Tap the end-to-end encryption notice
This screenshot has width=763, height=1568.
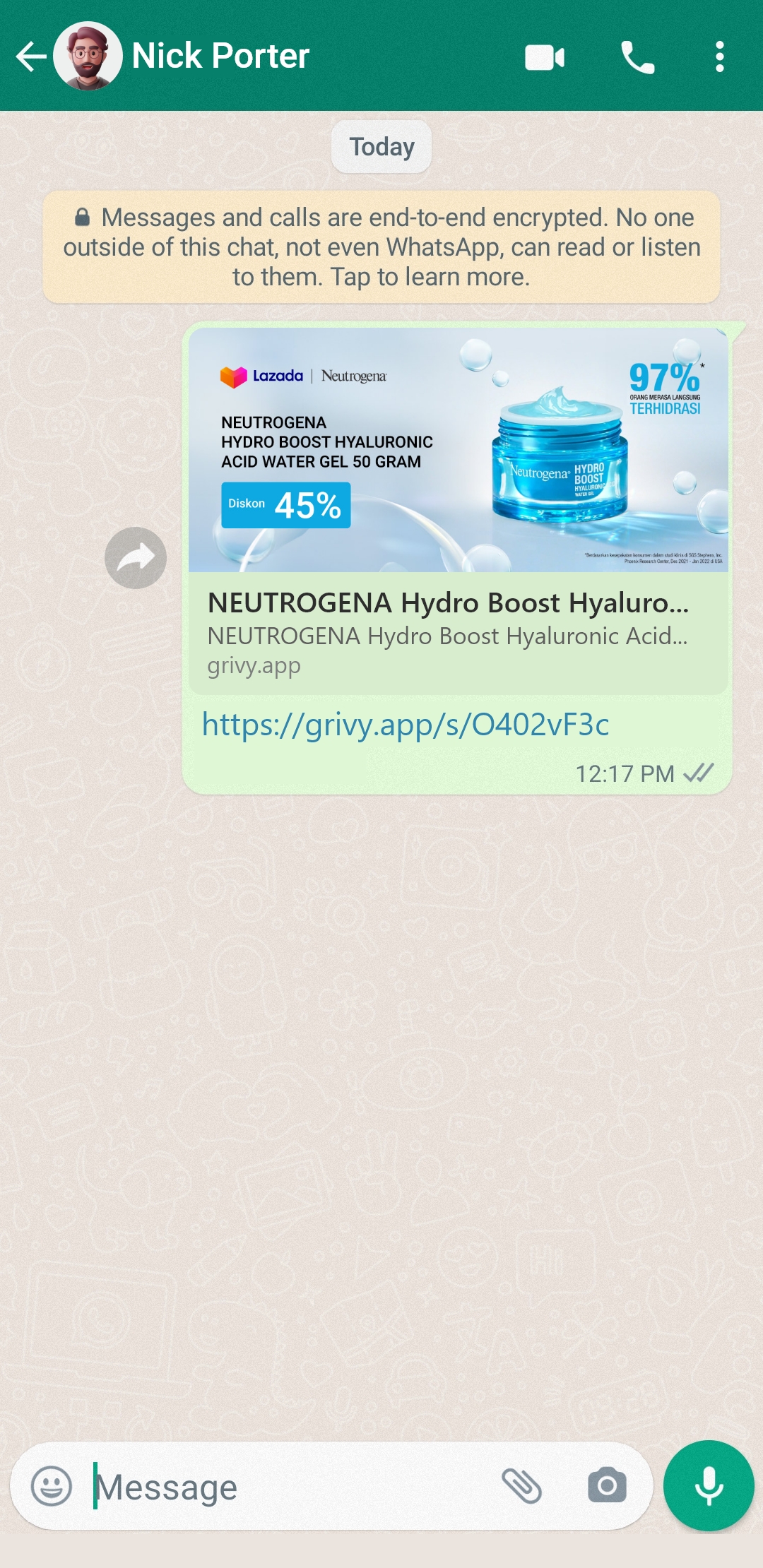[x=381, y=247]
